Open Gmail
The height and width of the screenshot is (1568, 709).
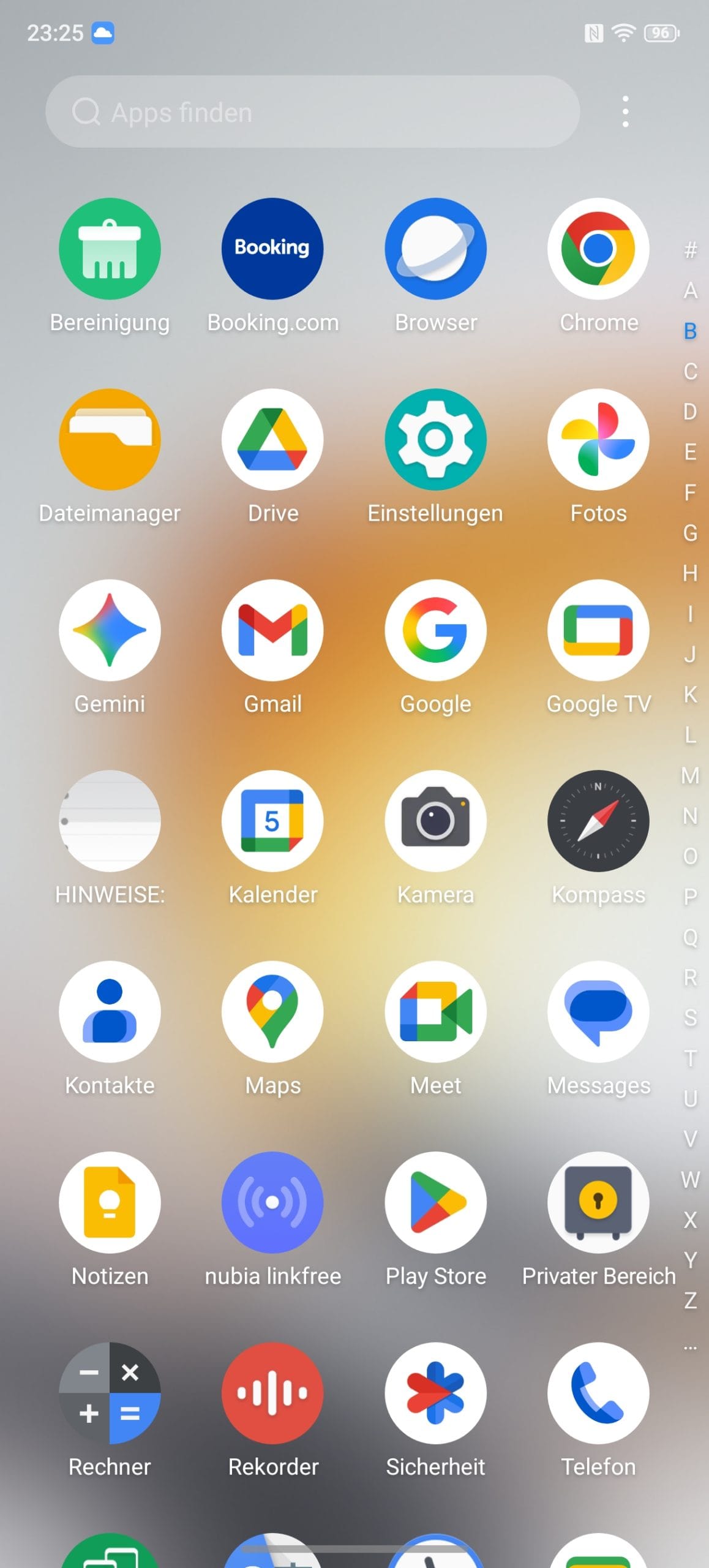(x=272, y=630)
